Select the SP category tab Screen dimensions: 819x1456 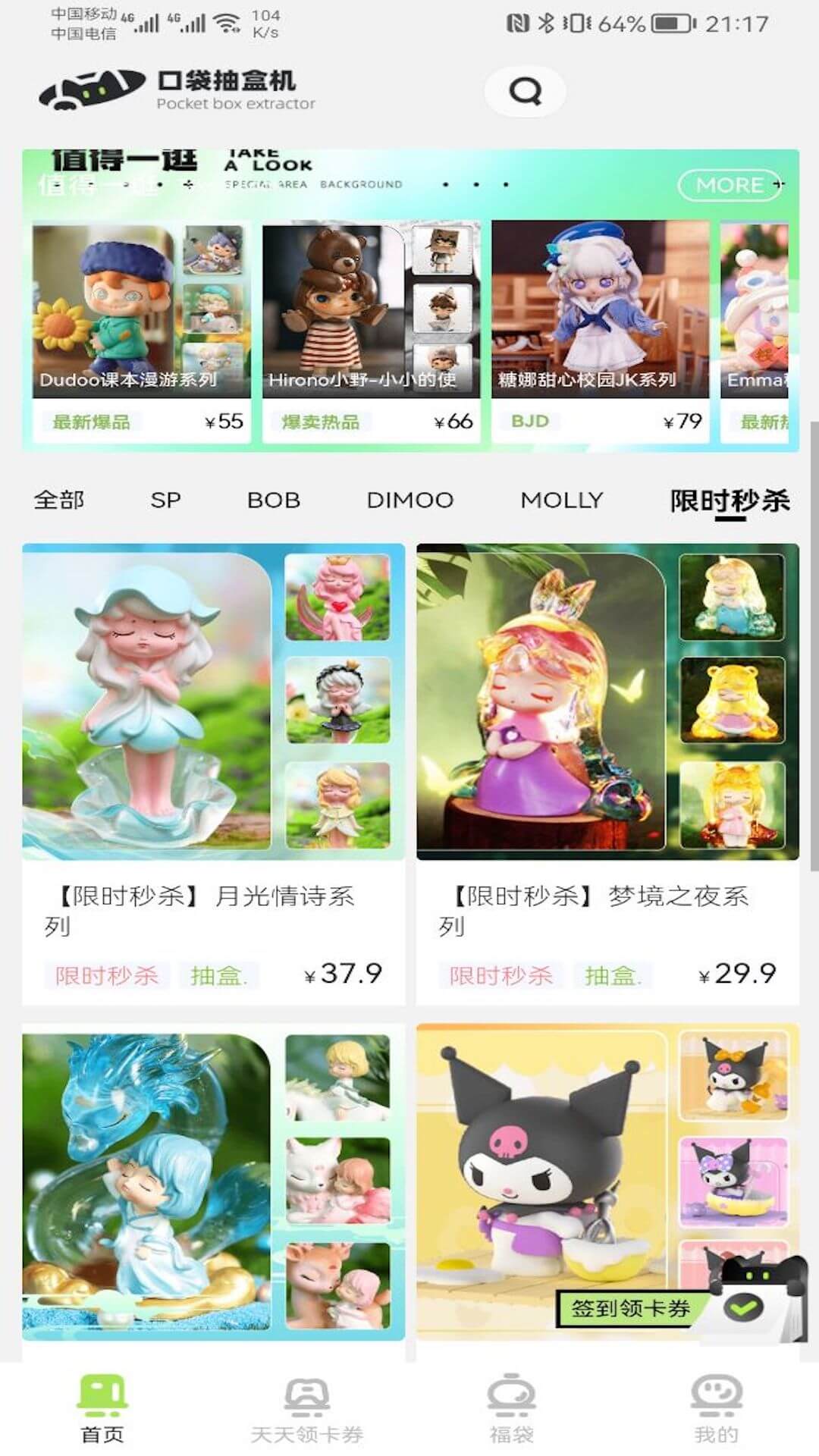coord(165,500)
